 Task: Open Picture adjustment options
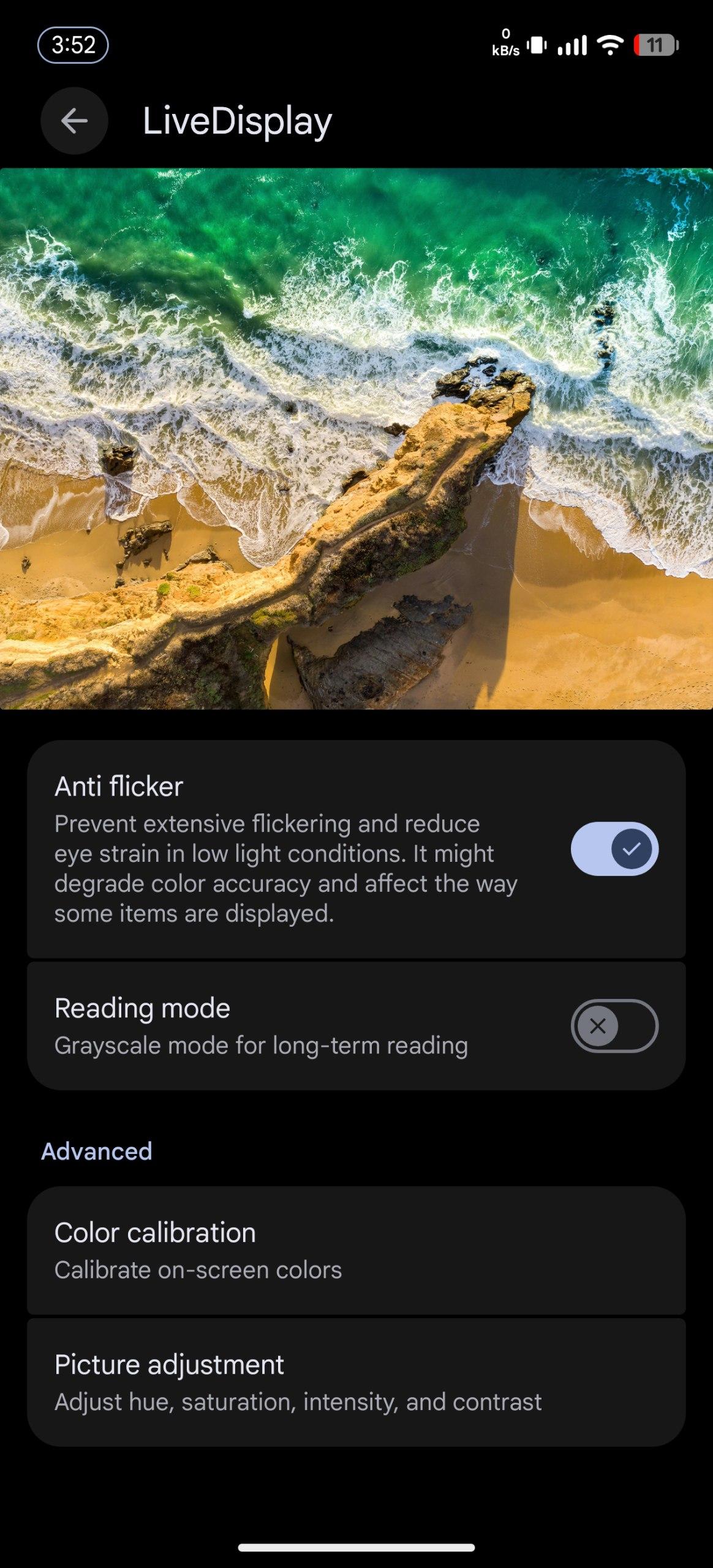pyautogui.click(x=355, y=1383)
